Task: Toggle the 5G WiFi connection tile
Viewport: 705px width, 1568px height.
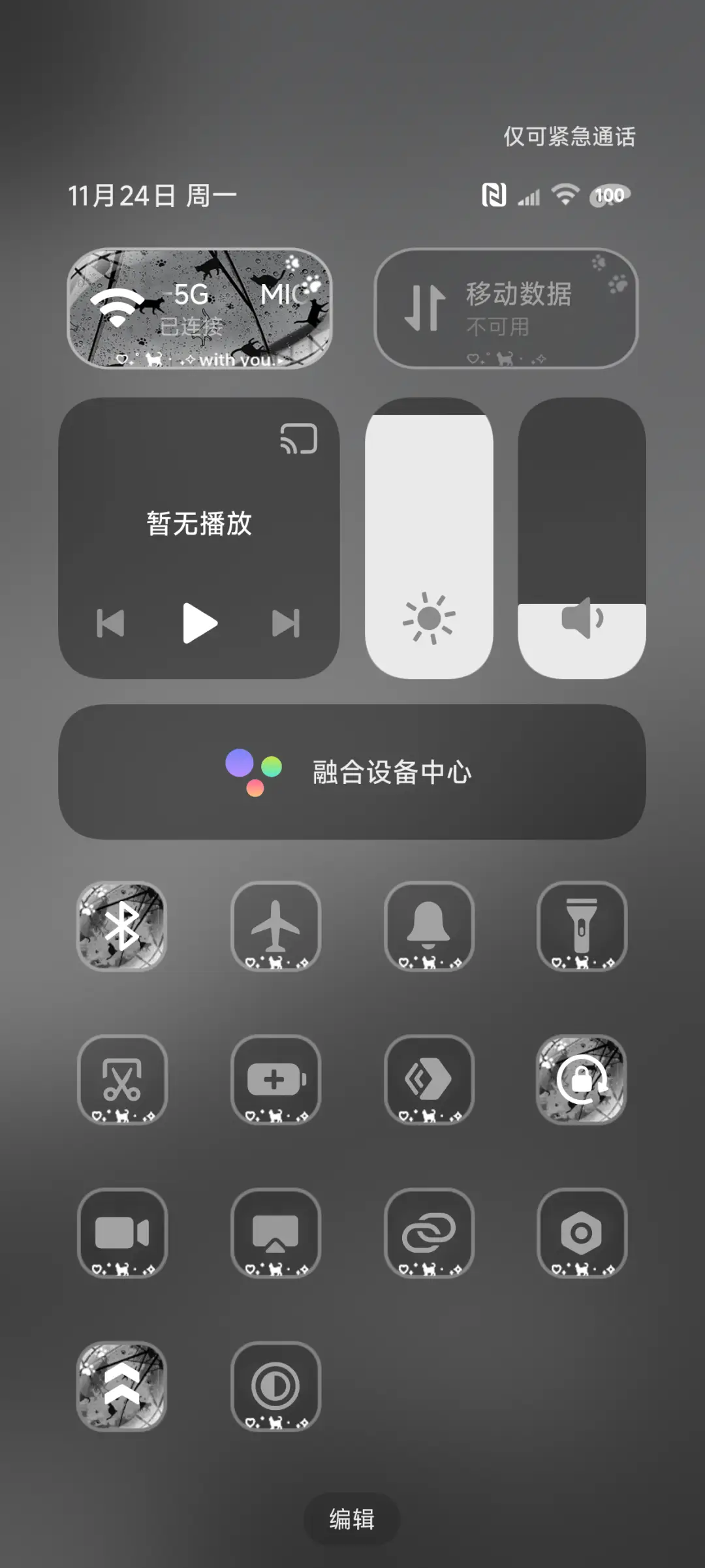Action: coord(198,308)
